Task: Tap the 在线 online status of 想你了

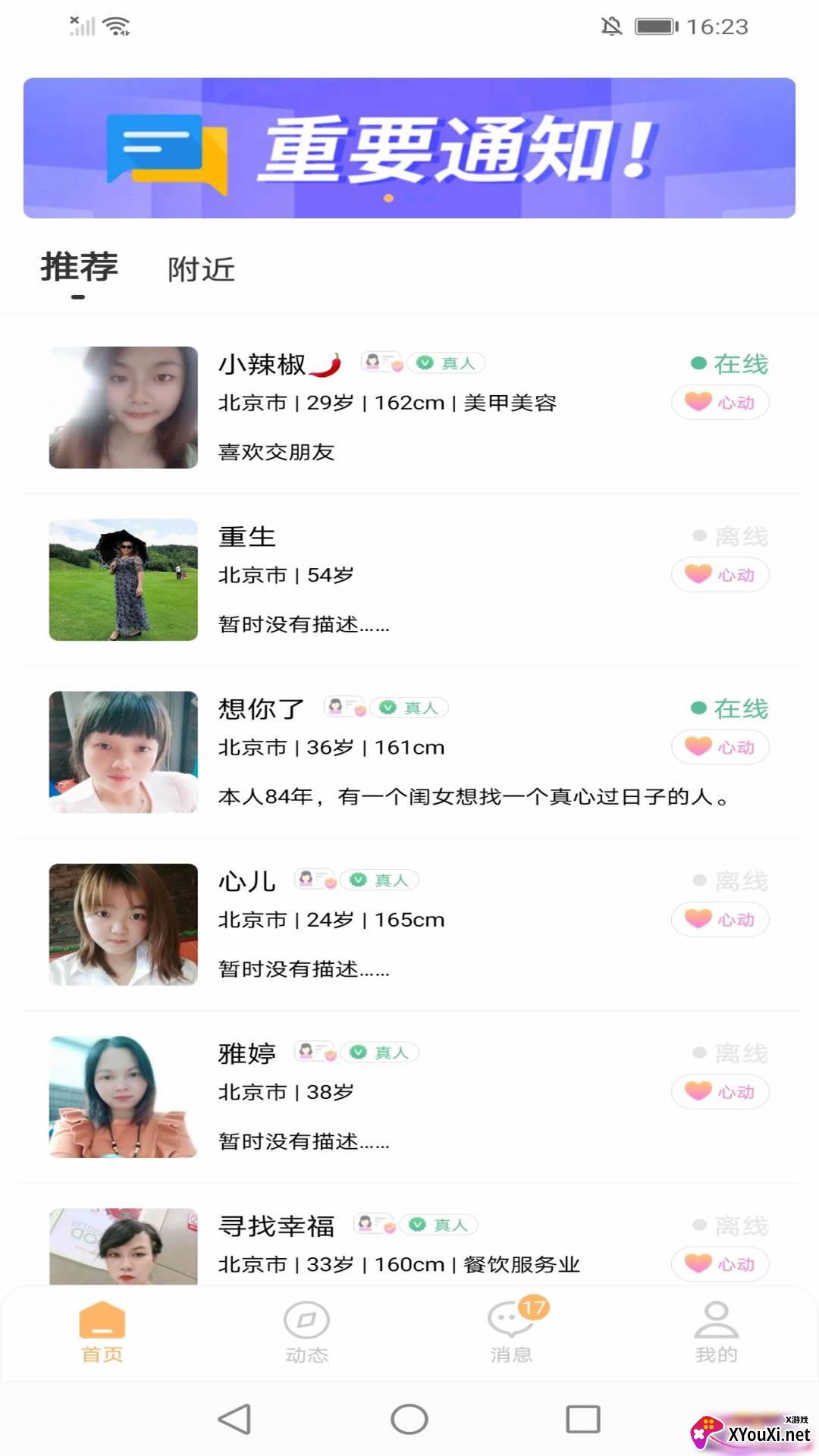Action: tap(730, 707)
